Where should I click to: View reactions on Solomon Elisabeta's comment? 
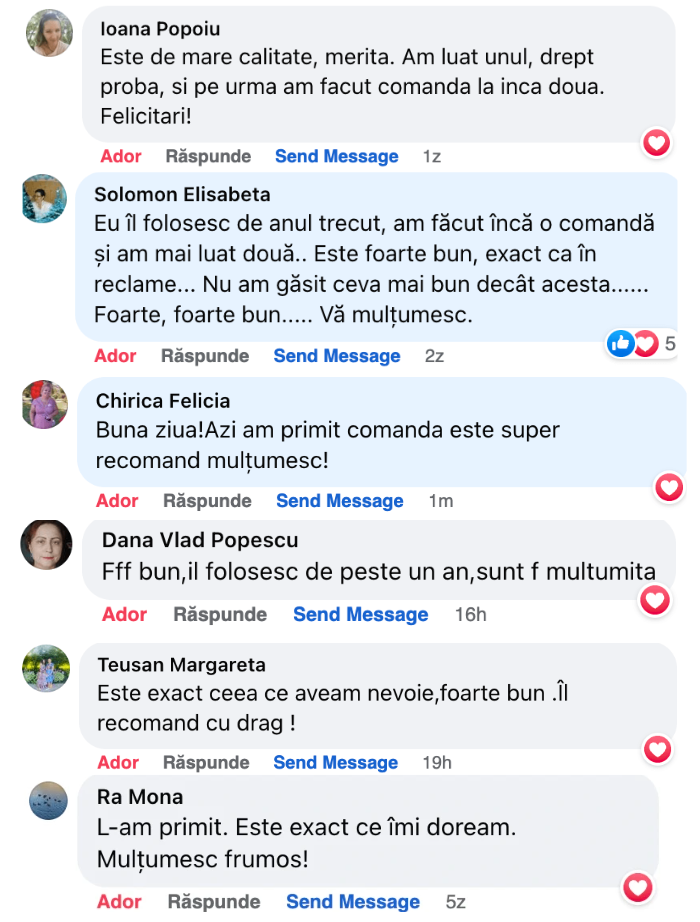coord(640,344)
